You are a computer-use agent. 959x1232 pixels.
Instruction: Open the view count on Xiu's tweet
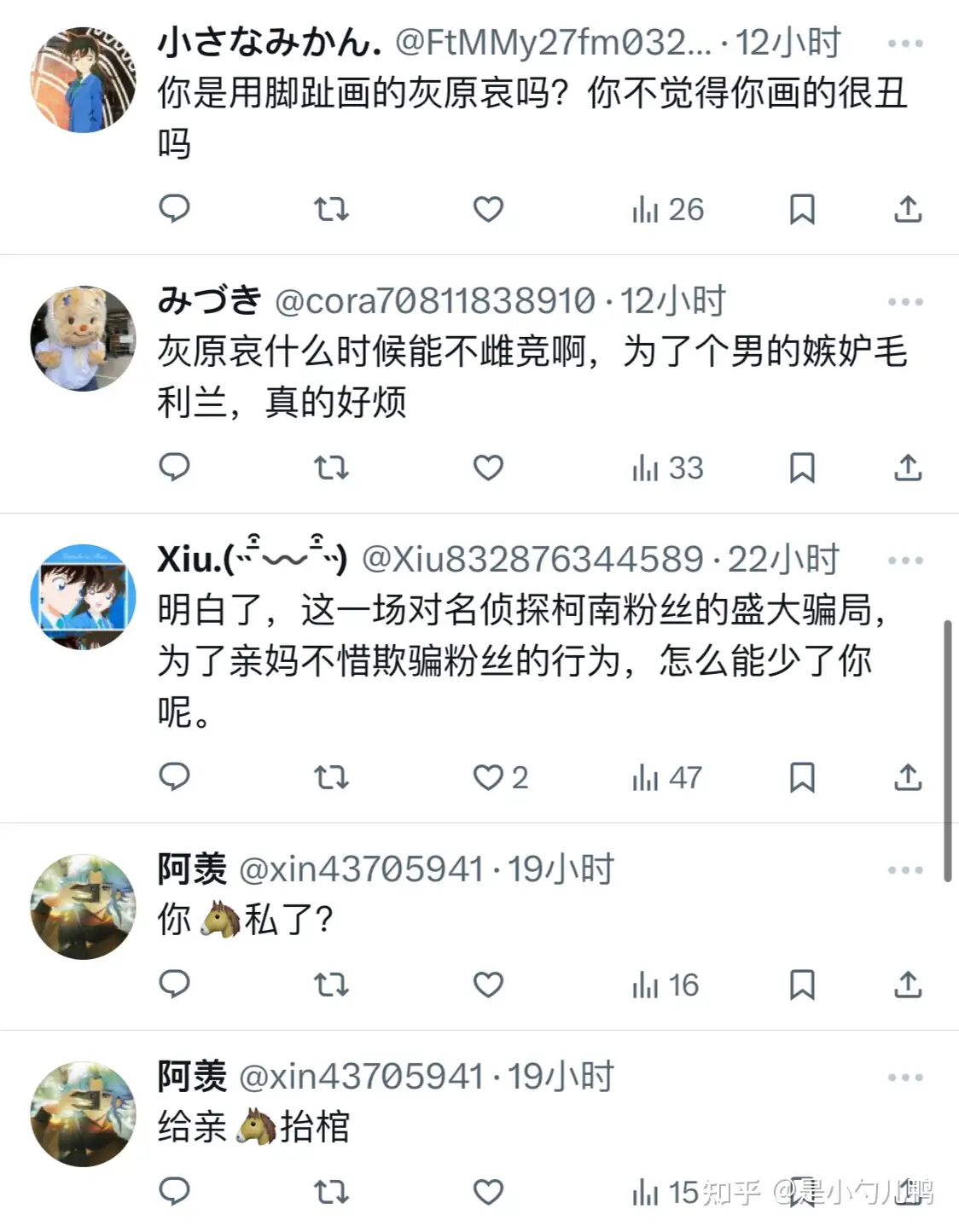[666, 777]
